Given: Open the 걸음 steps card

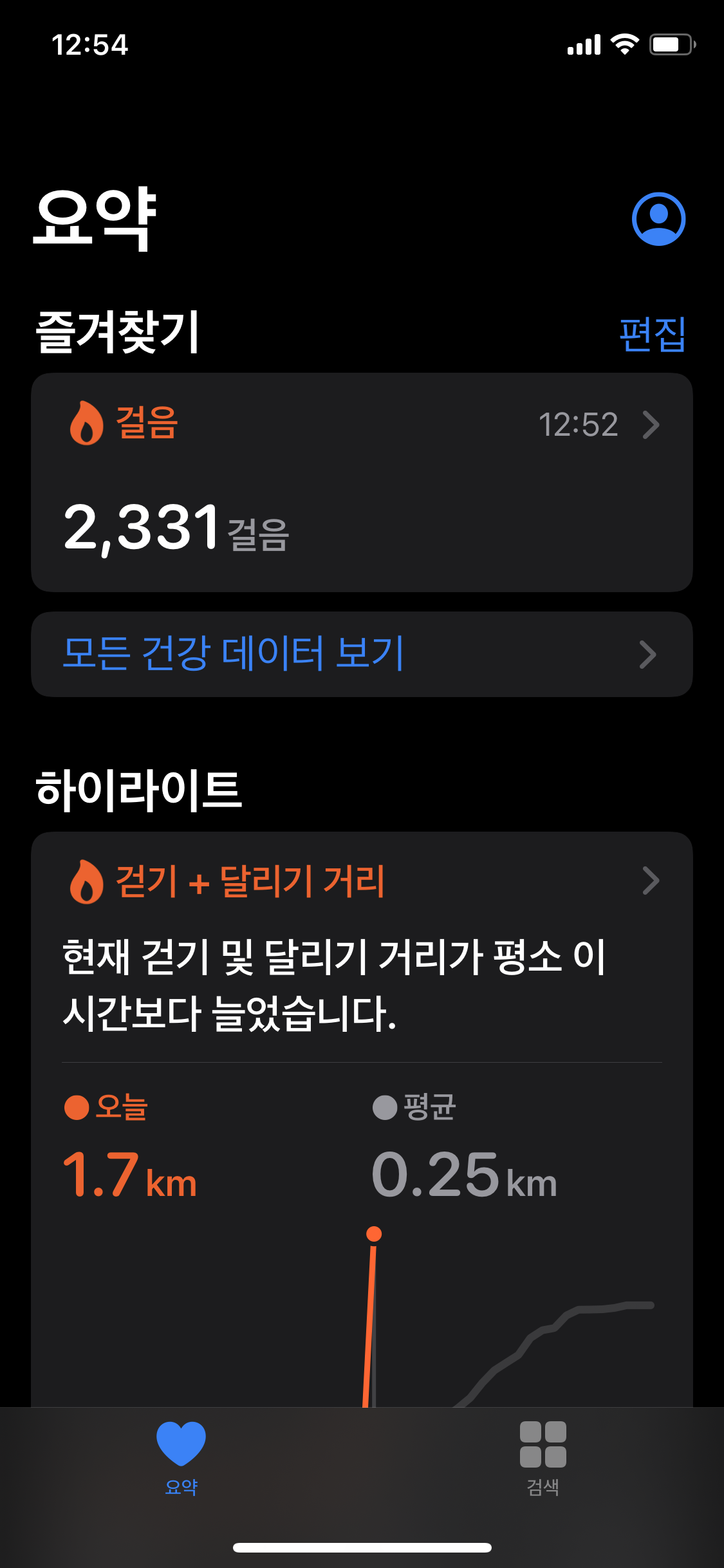Looking at the screenshot, I should pos(362,482).
